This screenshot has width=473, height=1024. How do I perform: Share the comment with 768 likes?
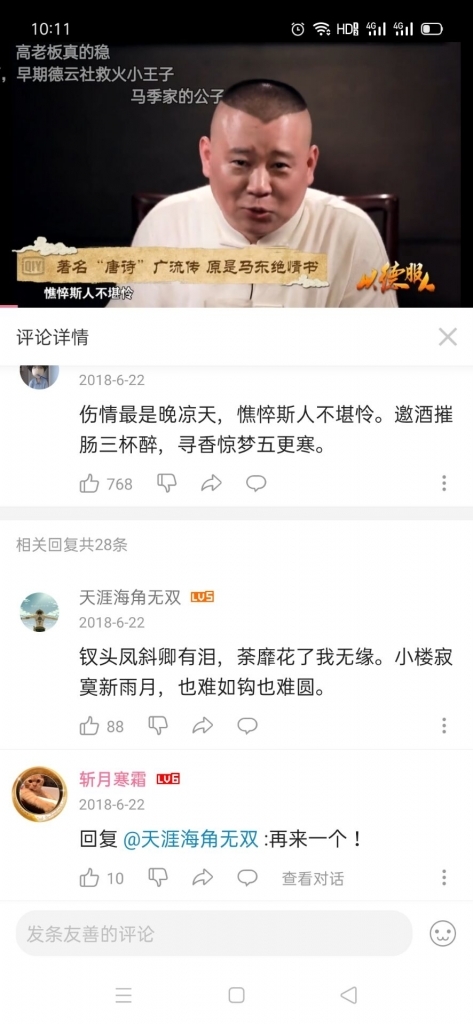pyautogui.click(x=211, y=483)
